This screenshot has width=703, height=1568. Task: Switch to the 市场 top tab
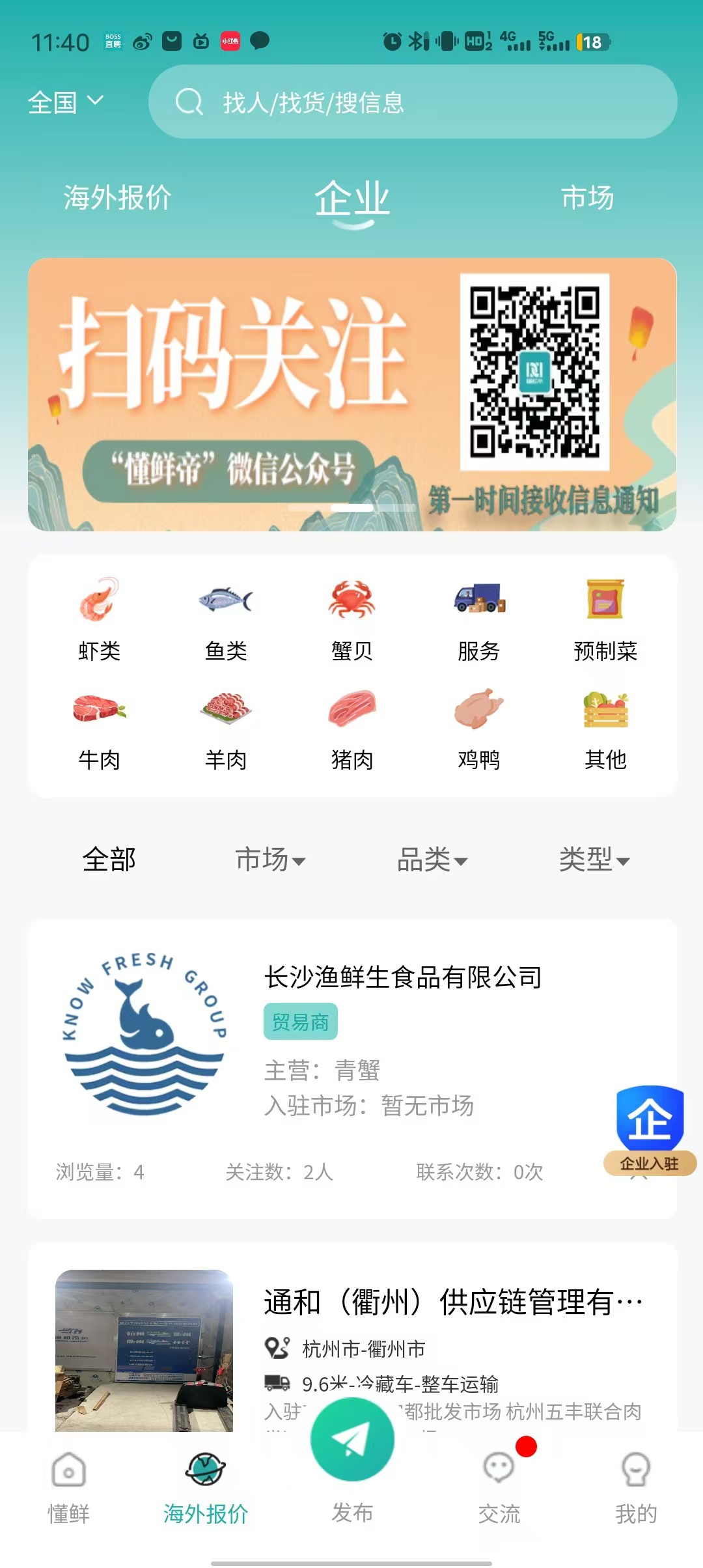click(x=587, y=198)
